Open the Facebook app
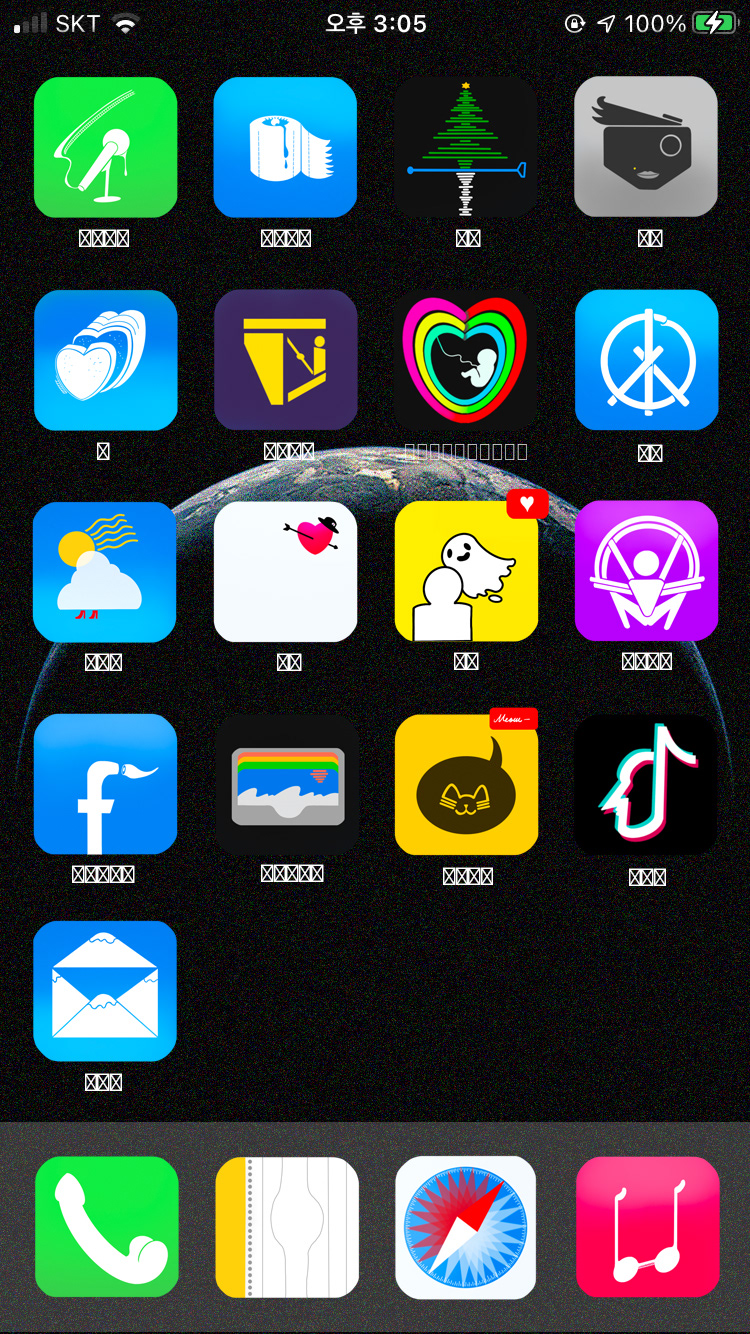The width and height of the screenshot is (750, 1334). click(105, 784)
